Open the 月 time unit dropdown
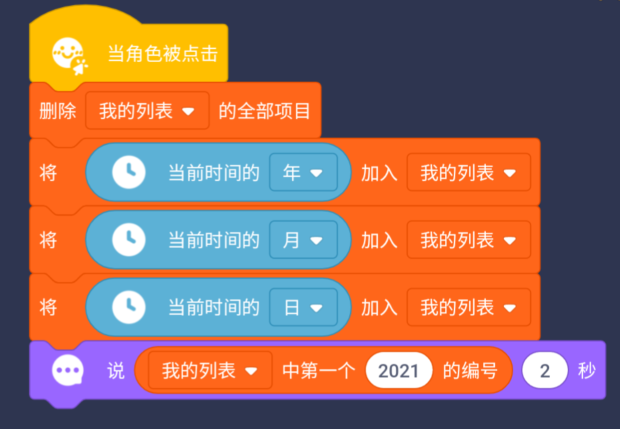Viewport: 620px width, 429px height. coord(303,240)
